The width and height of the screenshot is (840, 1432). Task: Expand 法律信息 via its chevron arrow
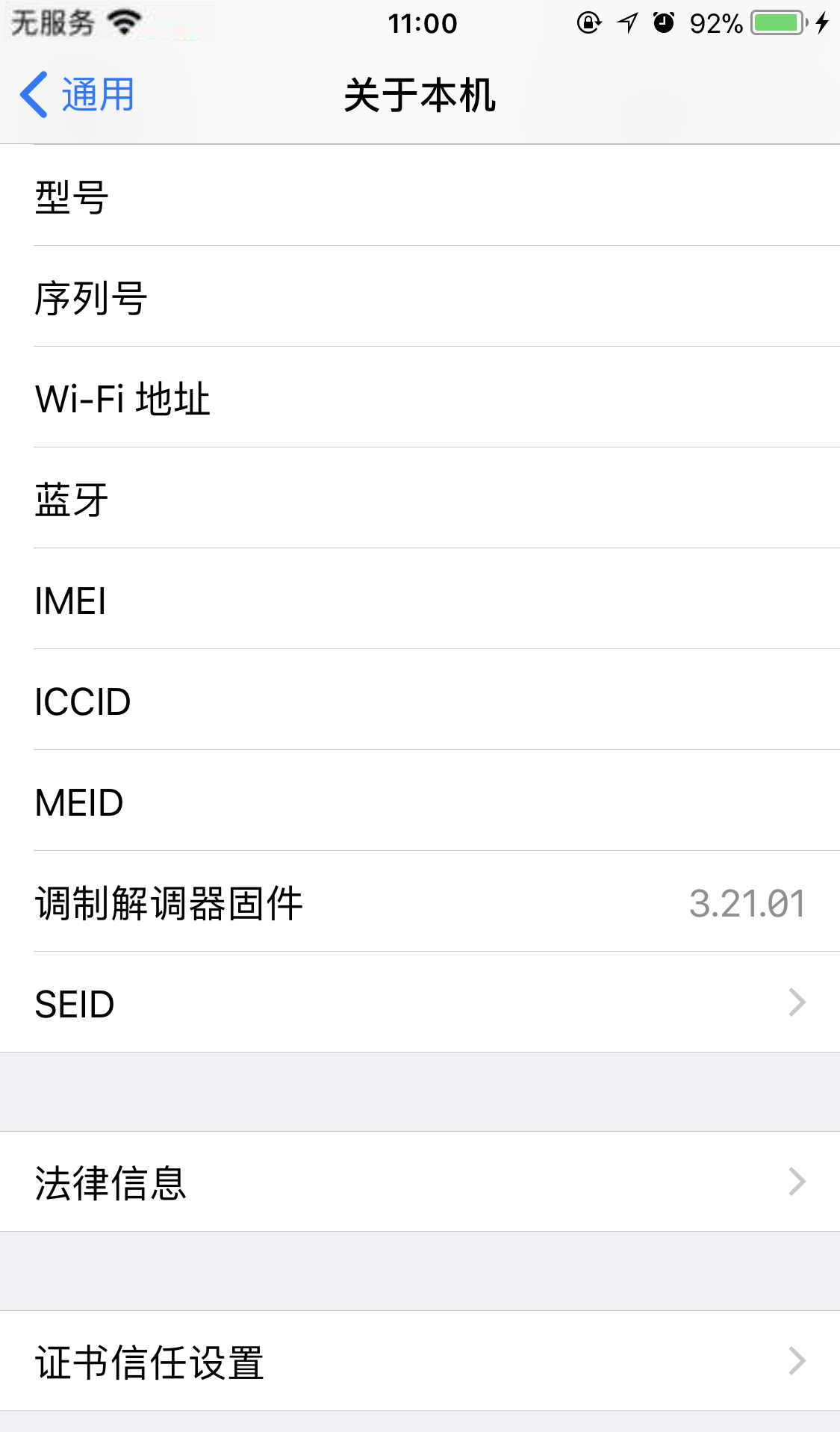pyautogui.click(x=796, y=1181)
